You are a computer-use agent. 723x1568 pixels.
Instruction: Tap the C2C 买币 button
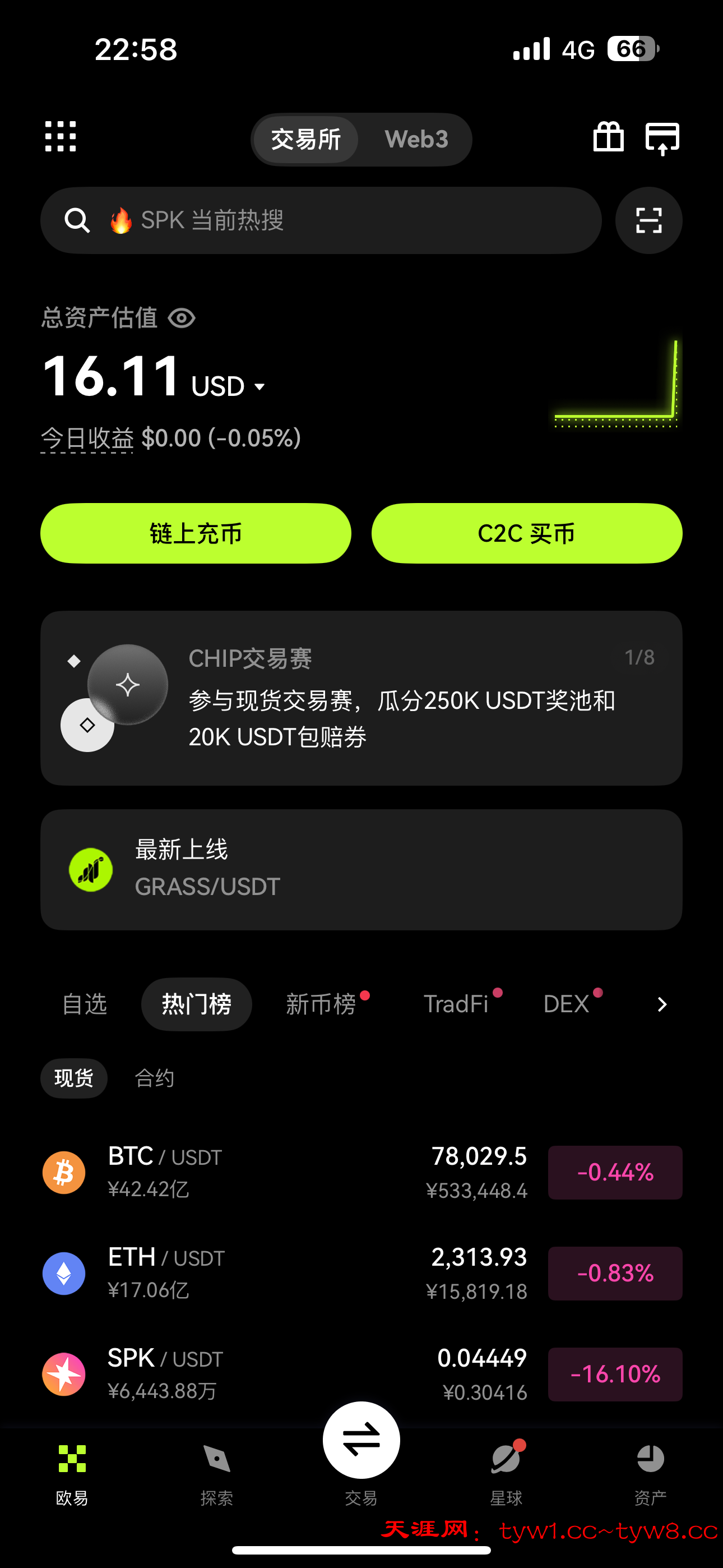(x=526, y=533)
